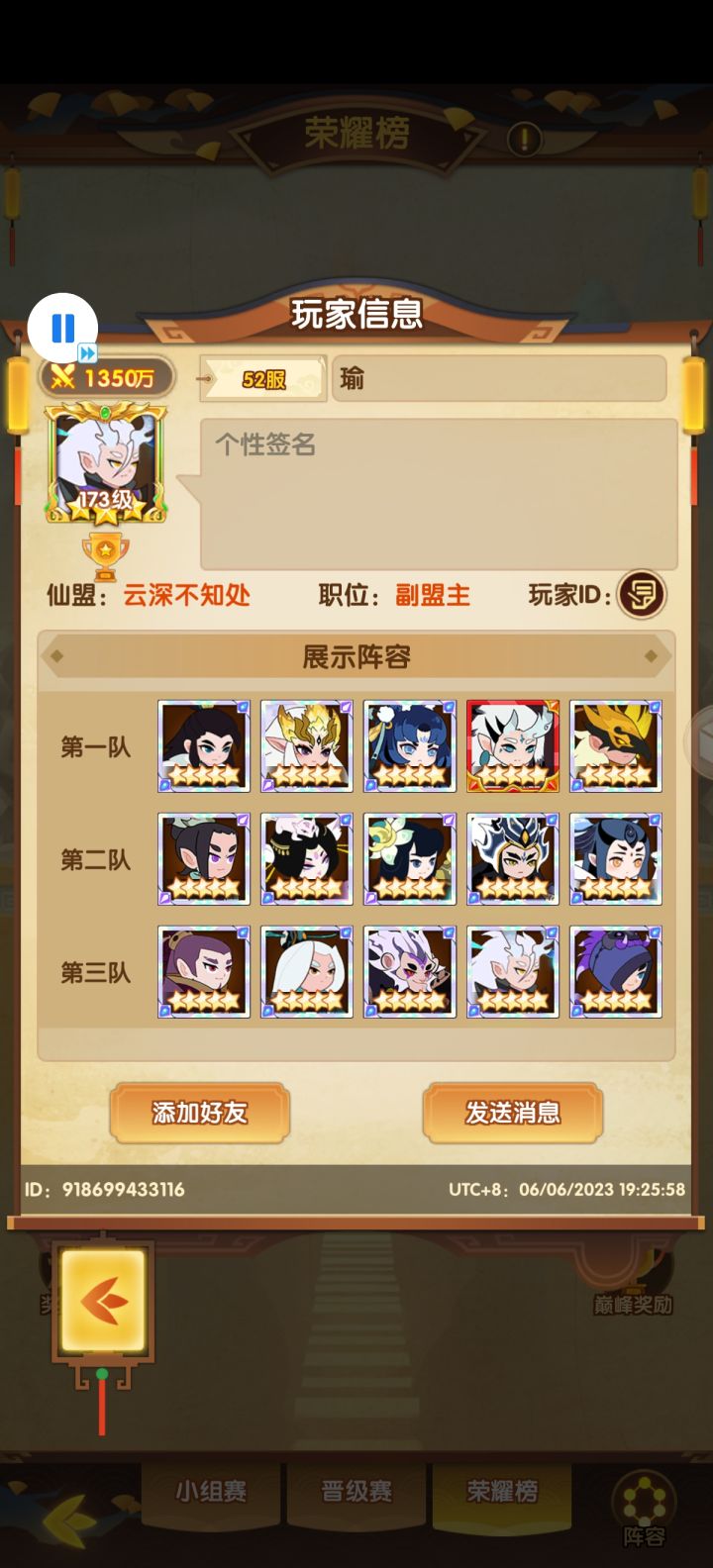The height and width of the screenshot is (1568, 713).
Task: Tap the level 173 player avatar
Action: pyautogui.click(x=104, y=458)
